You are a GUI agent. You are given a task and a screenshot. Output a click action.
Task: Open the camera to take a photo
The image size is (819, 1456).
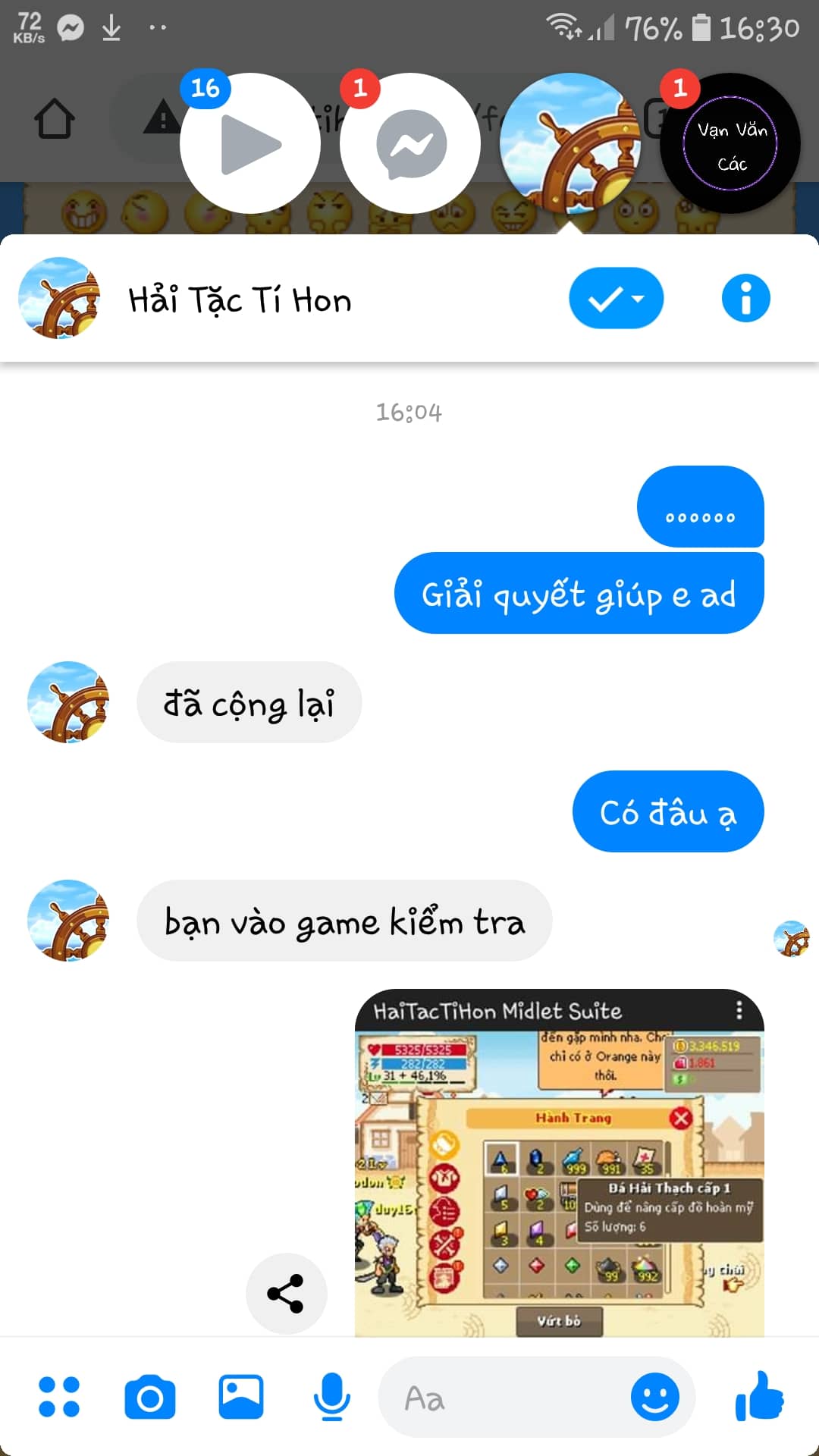coord(150,1397)
